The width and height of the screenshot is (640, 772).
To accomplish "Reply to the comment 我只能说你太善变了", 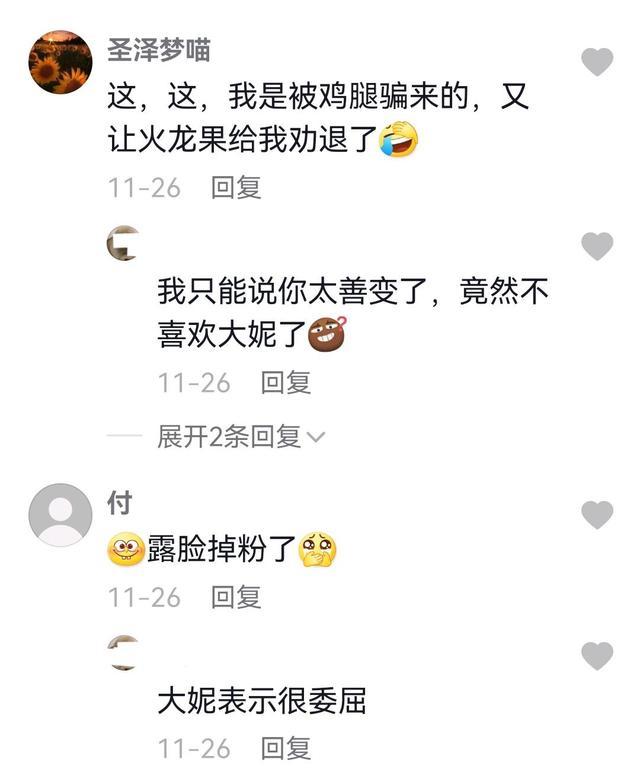I will [286, 382].
